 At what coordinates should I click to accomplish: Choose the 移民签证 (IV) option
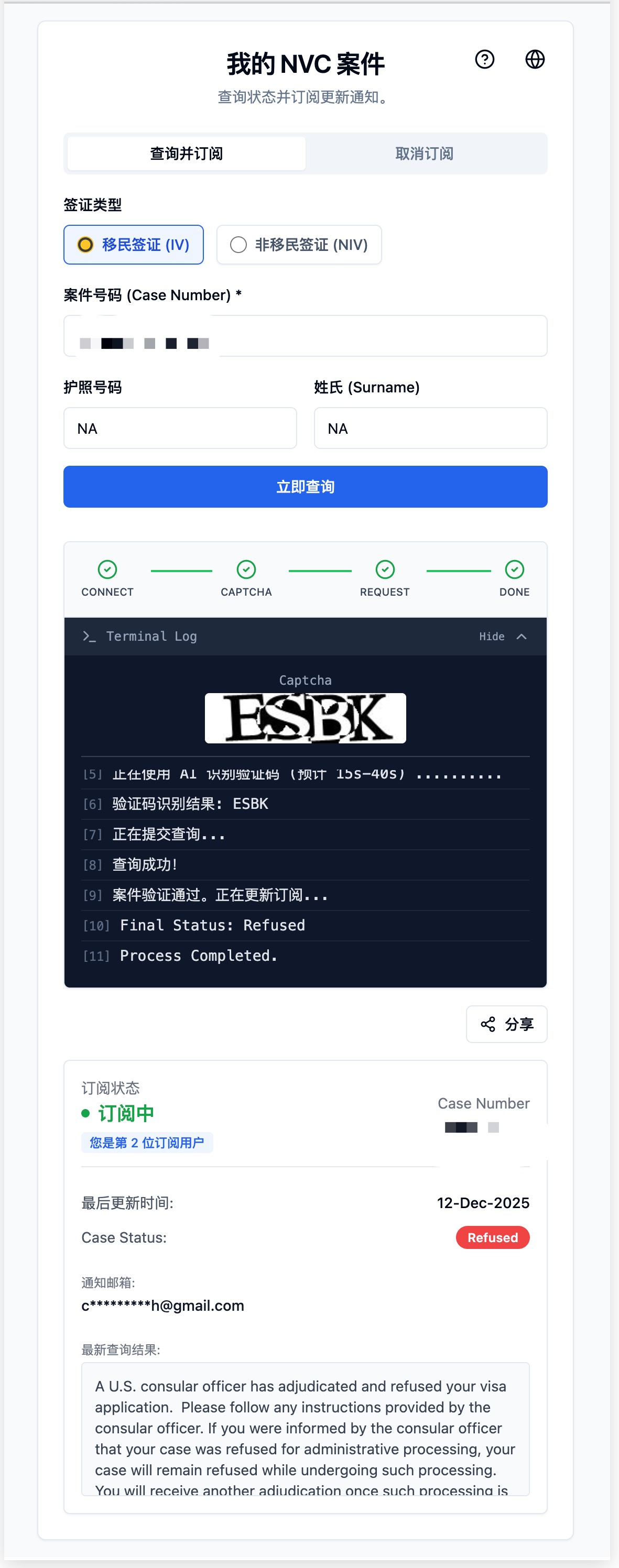click(x=134, y=245)
